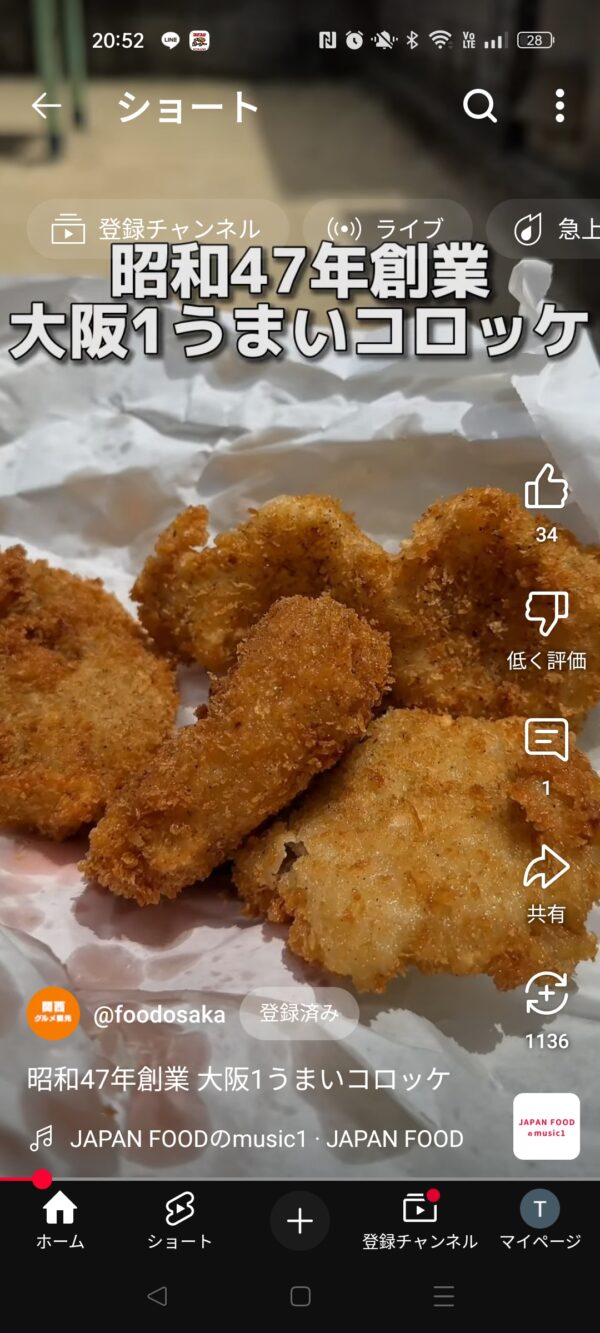Viewport: 600px width, 1333px height.
Task: Dislike this Short with 低く評価
Action: point(546,614)
